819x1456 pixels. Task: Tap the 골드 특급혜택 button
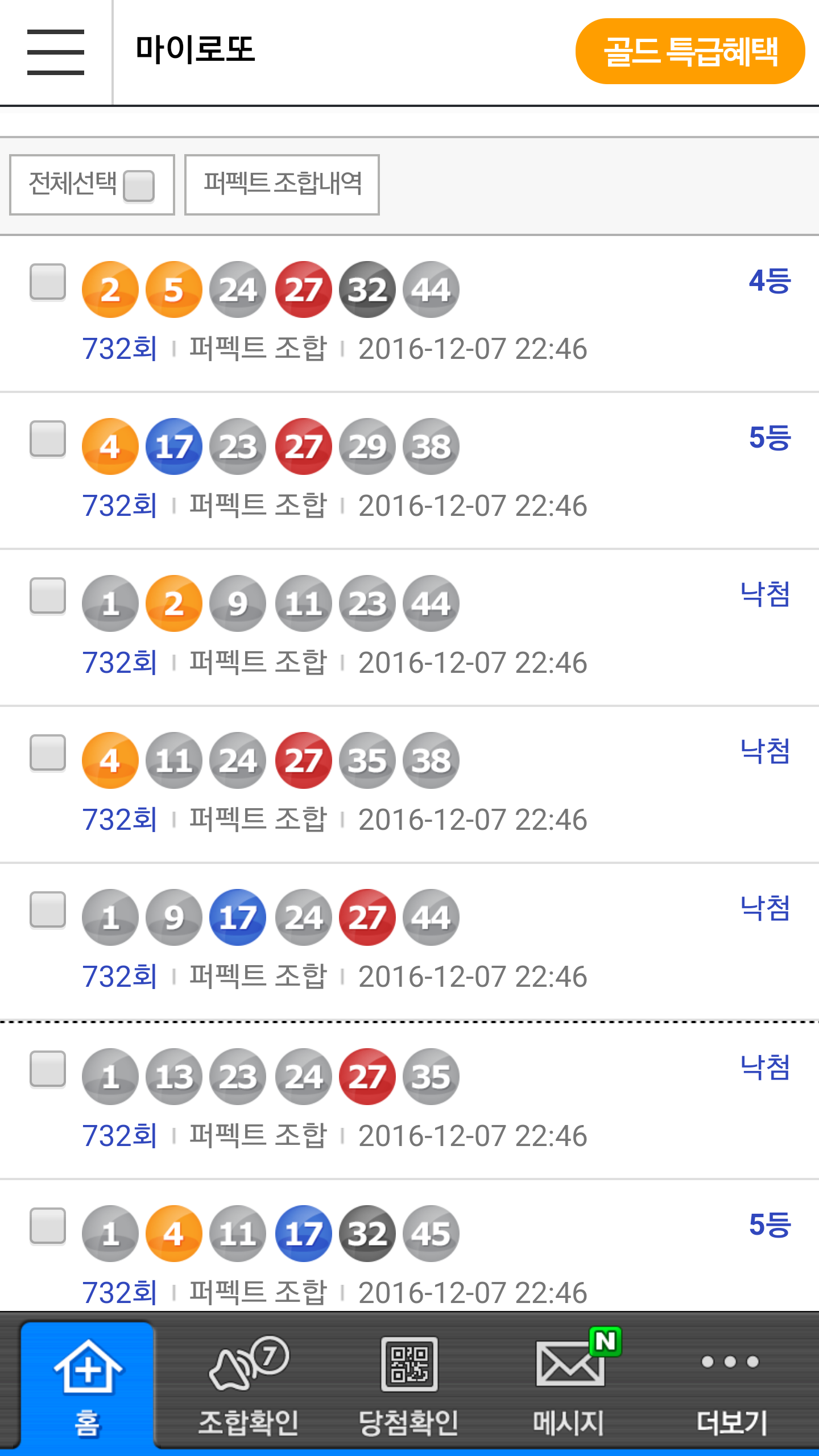click(689, 51)
